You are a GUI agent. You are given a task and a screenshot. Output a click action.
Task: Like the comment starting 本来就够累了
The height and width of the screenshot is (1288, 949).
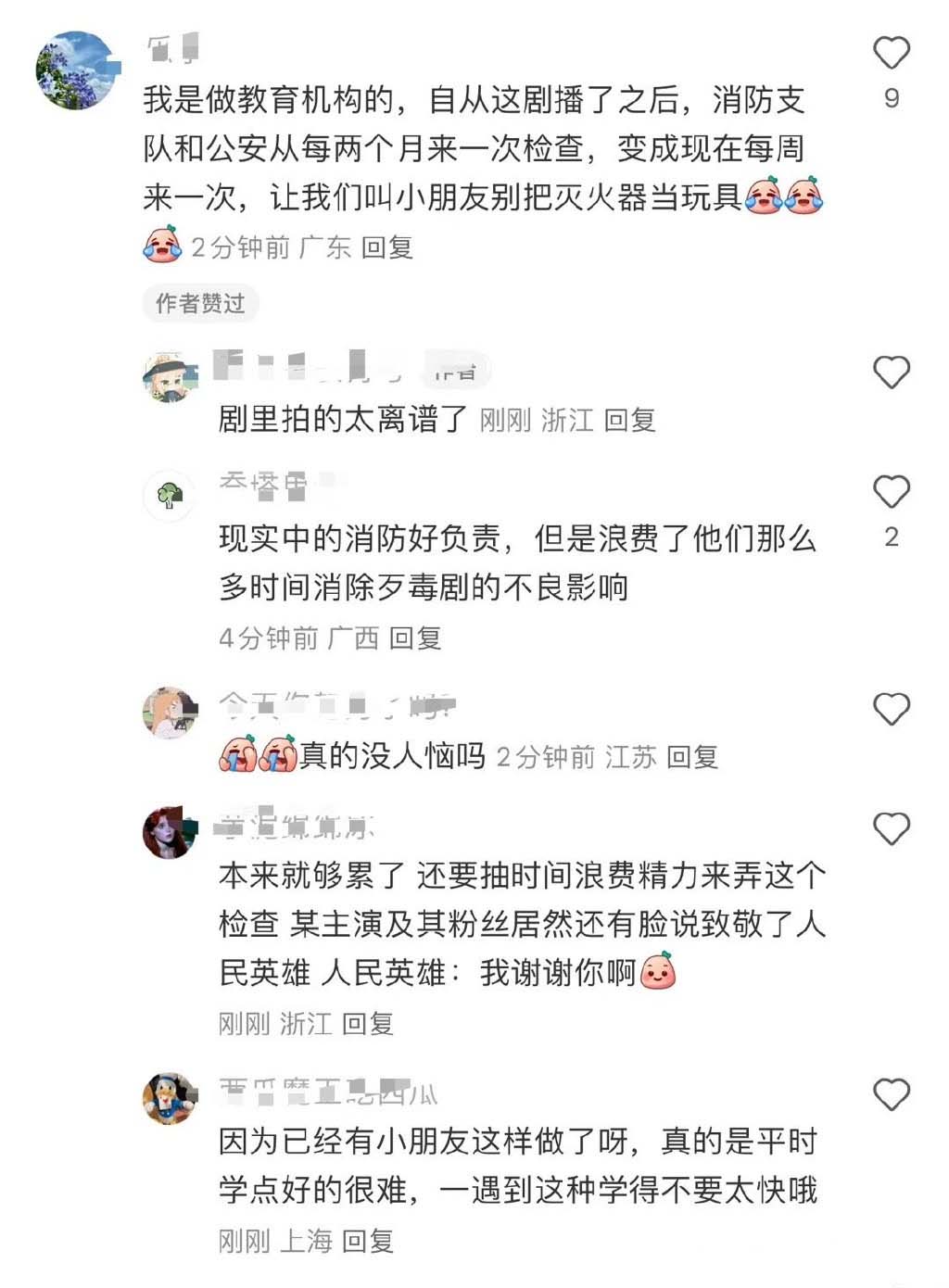pyautogui.click(x=892, y=828)
